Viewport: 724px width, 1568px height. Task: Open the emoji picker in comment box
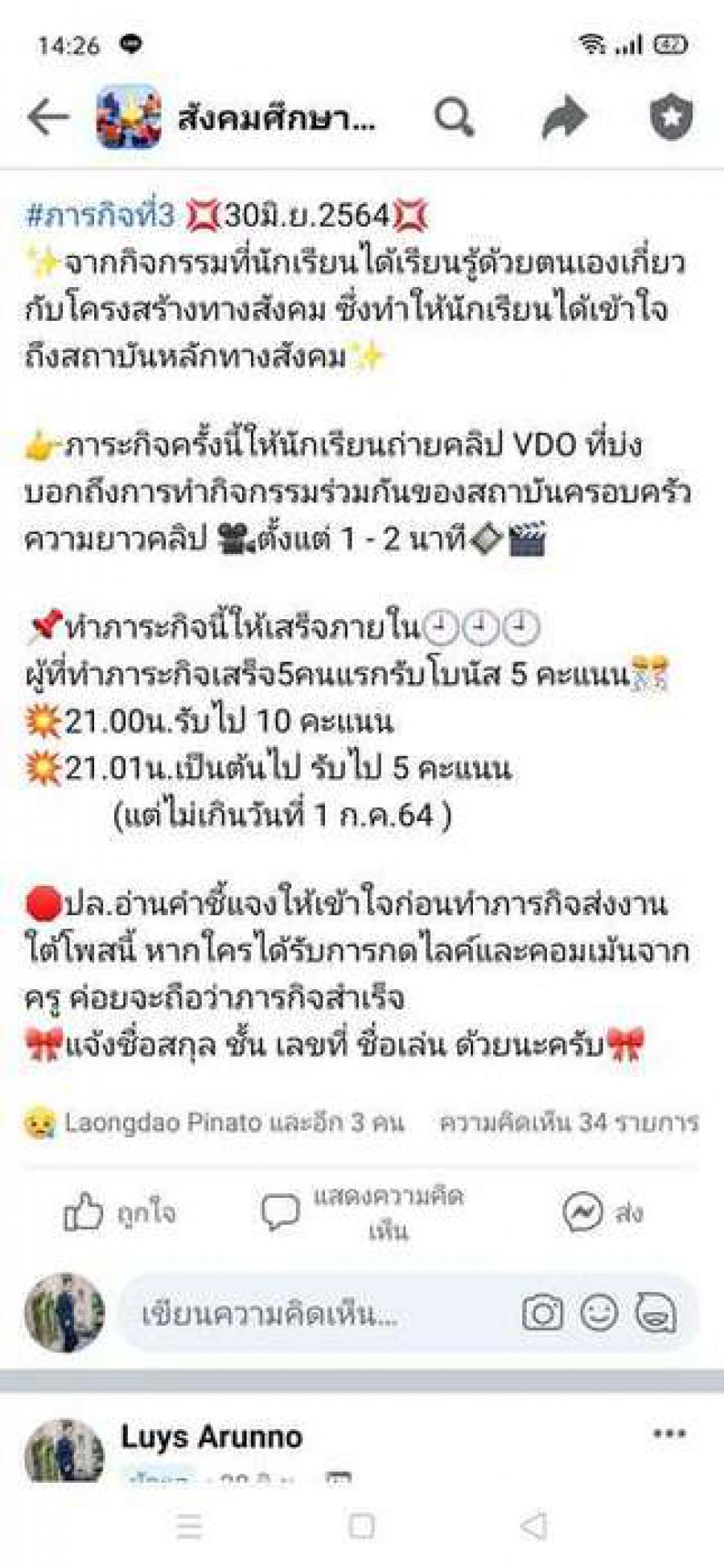coord(599,1314)
